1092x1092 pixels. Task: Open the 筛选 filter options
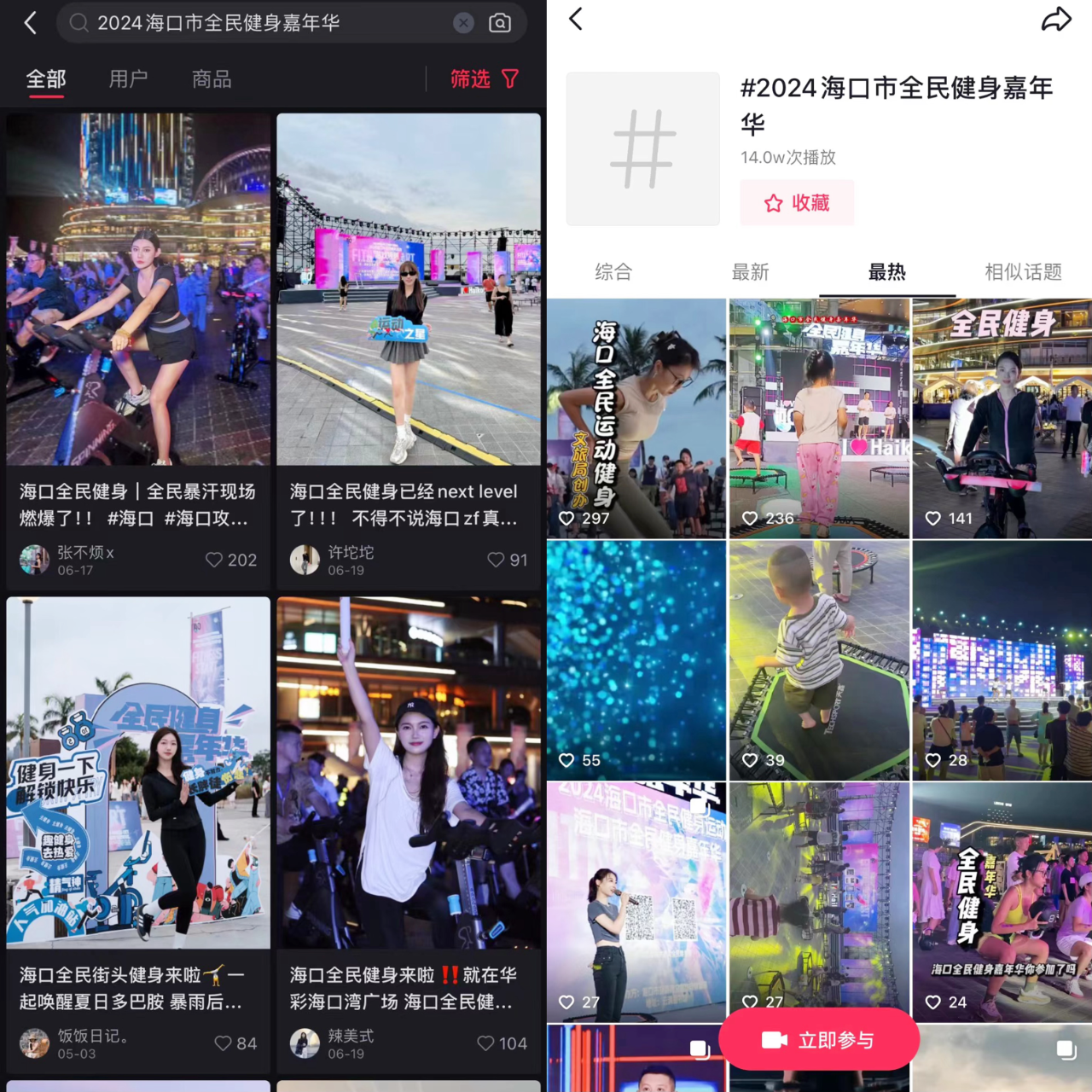[484, 79]
